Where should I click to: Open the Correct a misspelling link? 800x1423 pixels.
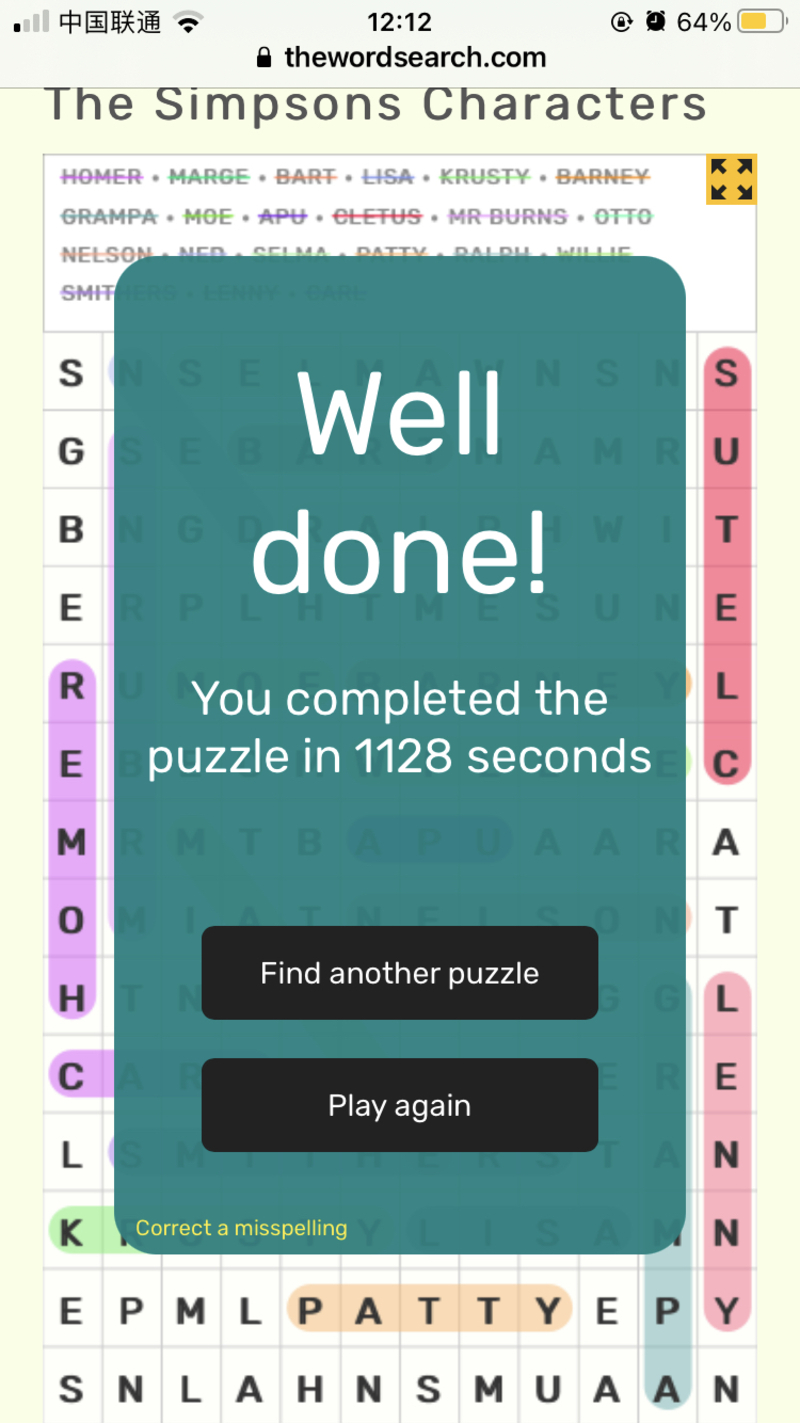(241, 1228)
